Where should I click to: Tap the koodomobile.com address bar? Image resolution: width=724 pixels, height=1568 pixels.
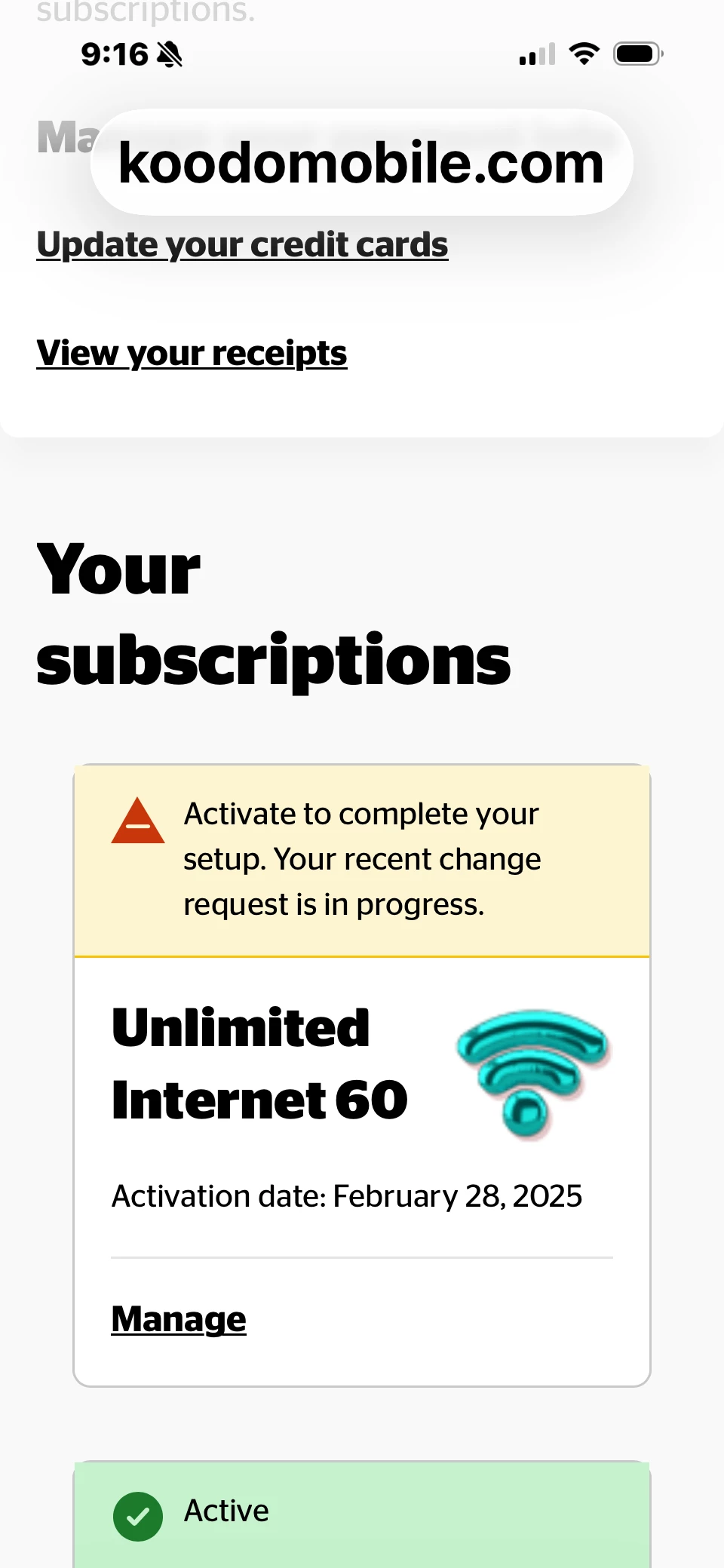click(x=361, y=163)
